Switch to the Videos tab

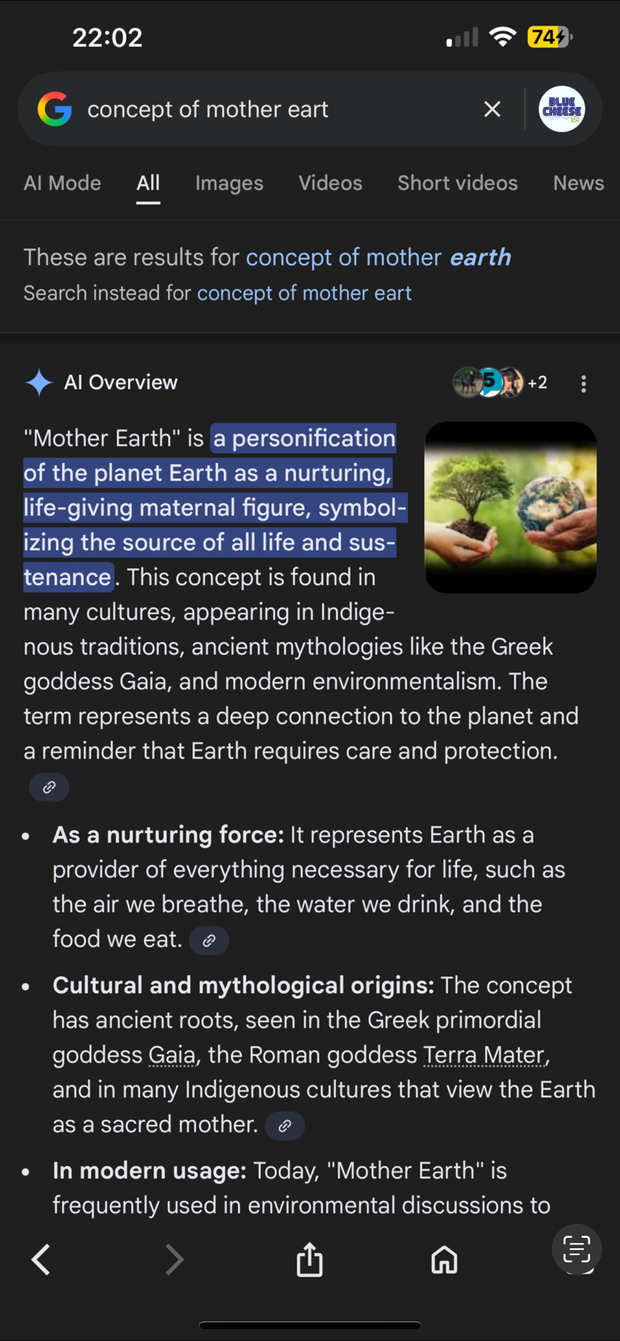click(330, 183)
